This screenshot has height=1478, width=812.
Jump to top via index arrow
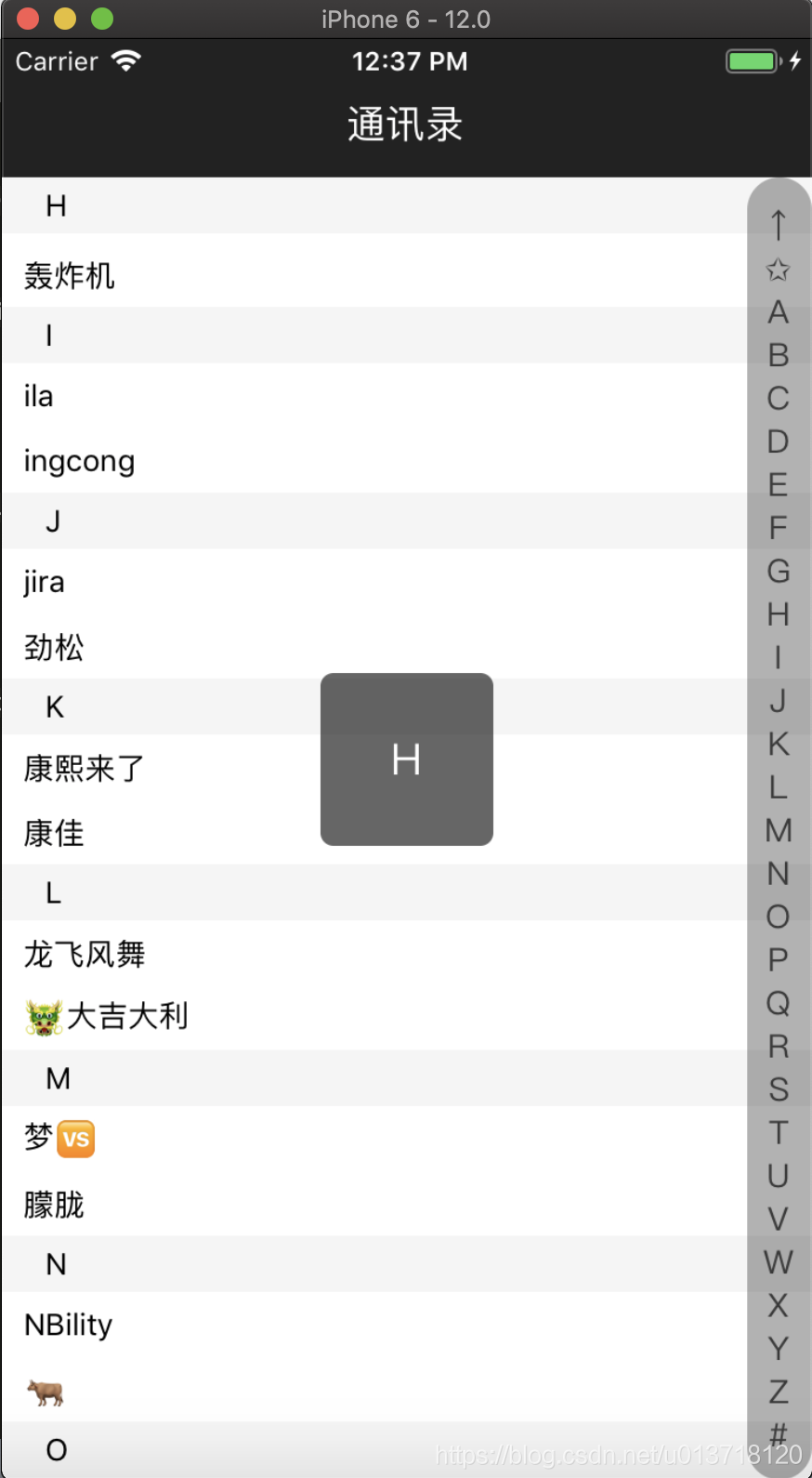click(779, 225)
